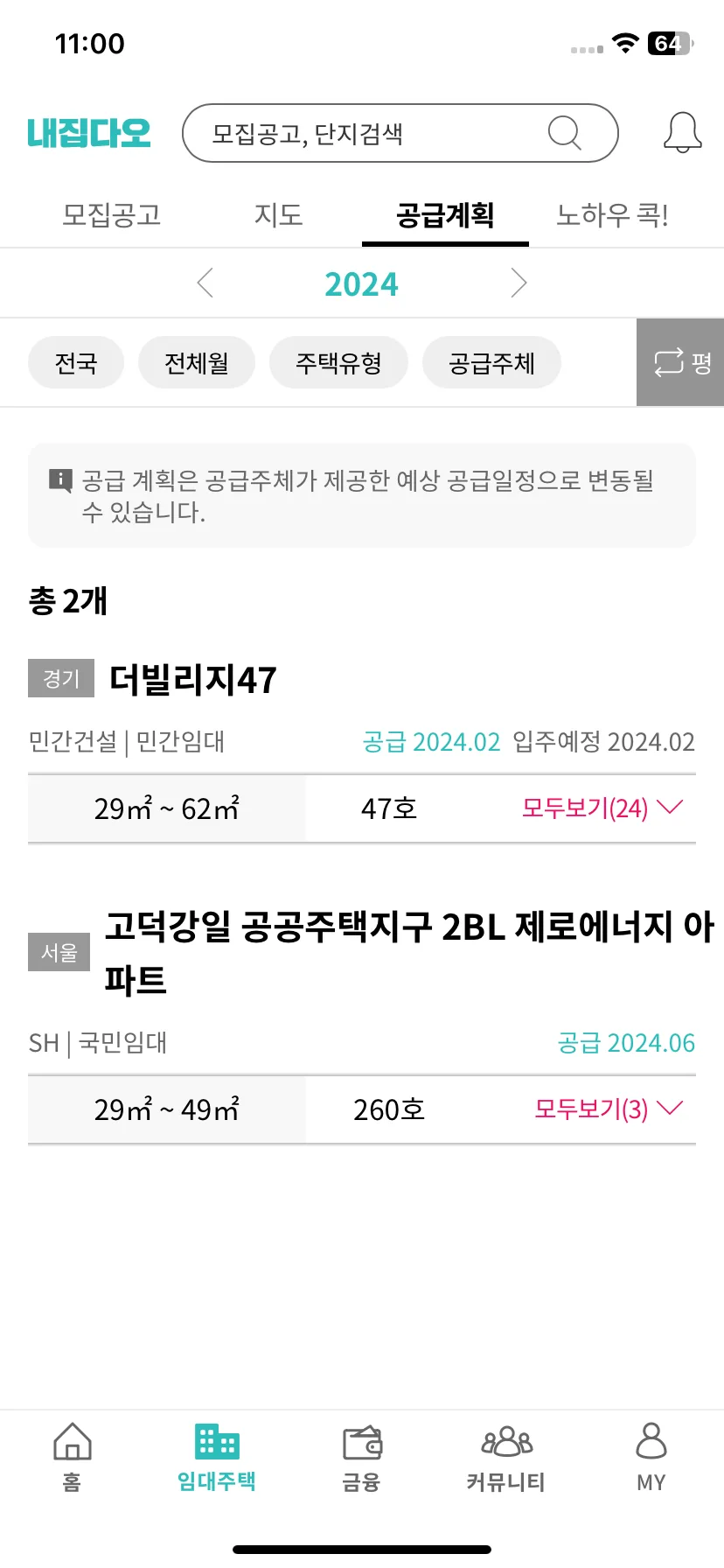The height and width of the screenshot is (1568, 724).
Task: Toggle the 평 area unit button
Action: (681, 362)
